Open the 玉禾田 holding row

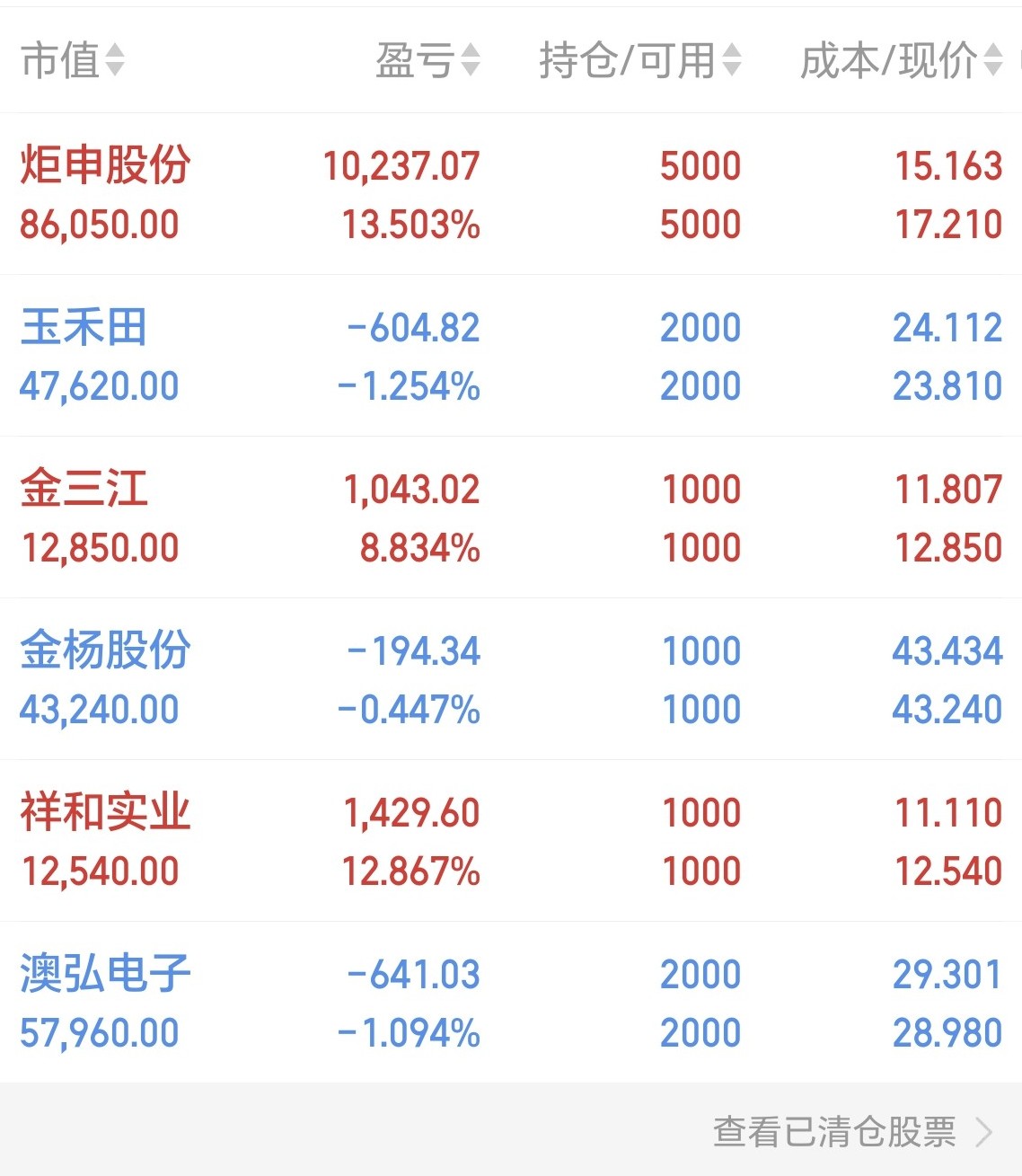tap(511, 356)
